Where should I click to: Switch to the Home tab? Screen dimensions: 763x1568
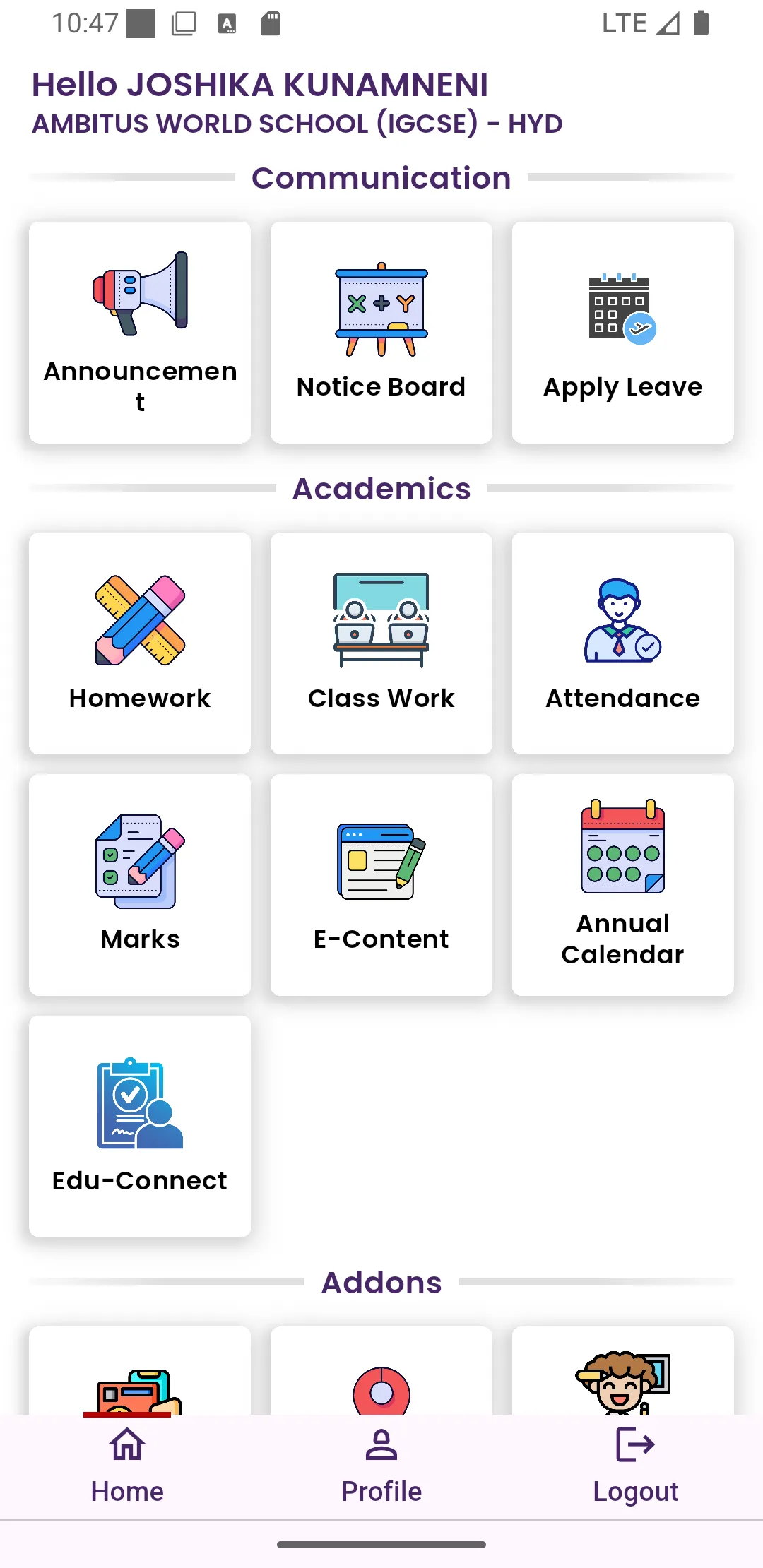click(127, 1466)
